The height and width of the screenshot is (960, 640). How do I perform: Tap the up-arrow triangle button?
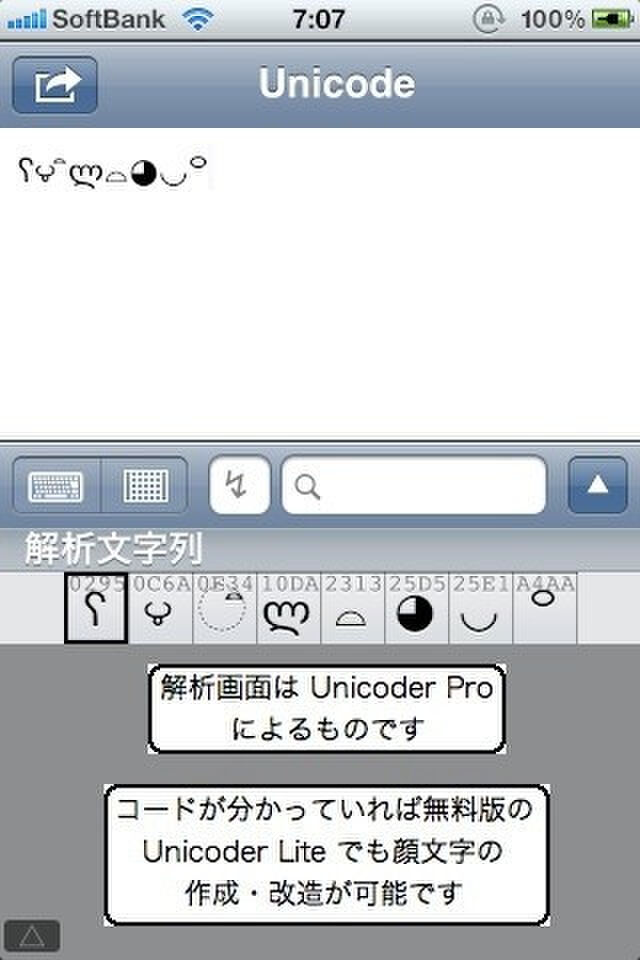pyautogui.click(x=597, y=486)
